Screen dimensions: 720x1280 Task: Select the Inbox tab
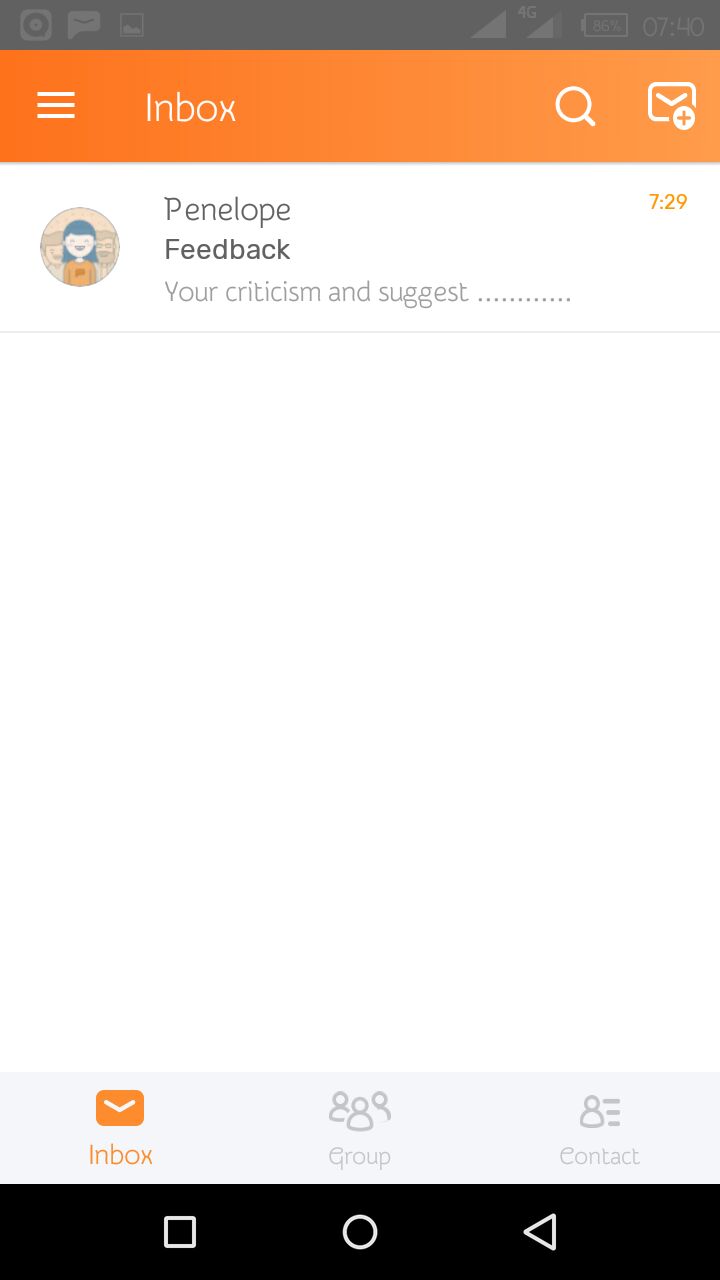pos(120,1128)
